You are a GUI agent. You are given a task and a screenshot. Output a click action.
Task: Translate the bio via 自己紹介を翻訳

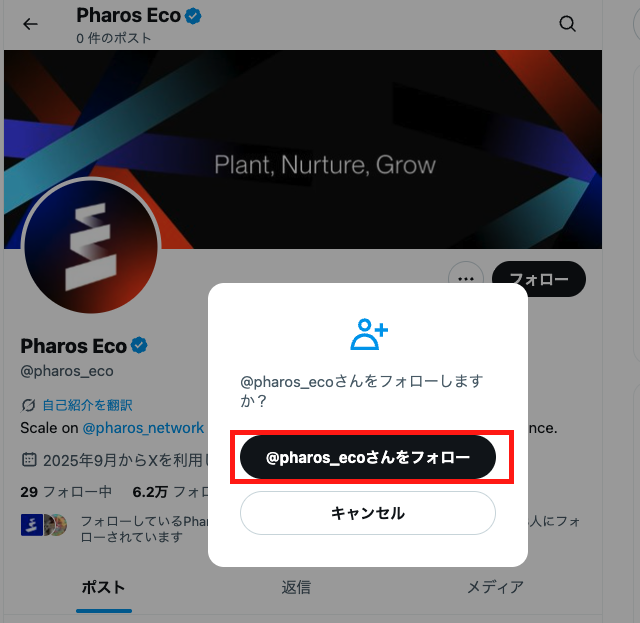pyautogui.click(x=87, y=405)
